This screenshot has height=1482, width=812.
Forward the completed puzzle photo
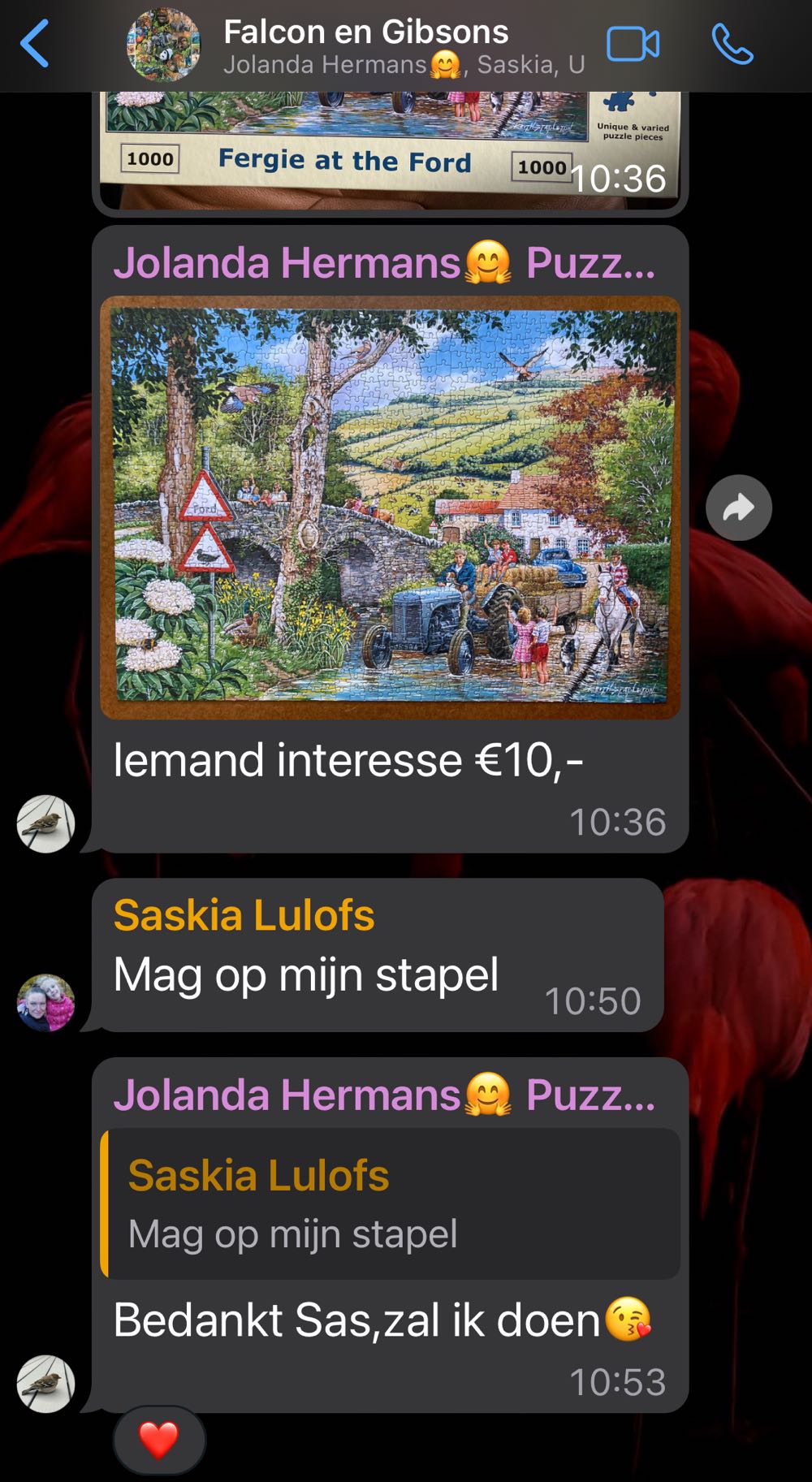(x=738, y=508)
